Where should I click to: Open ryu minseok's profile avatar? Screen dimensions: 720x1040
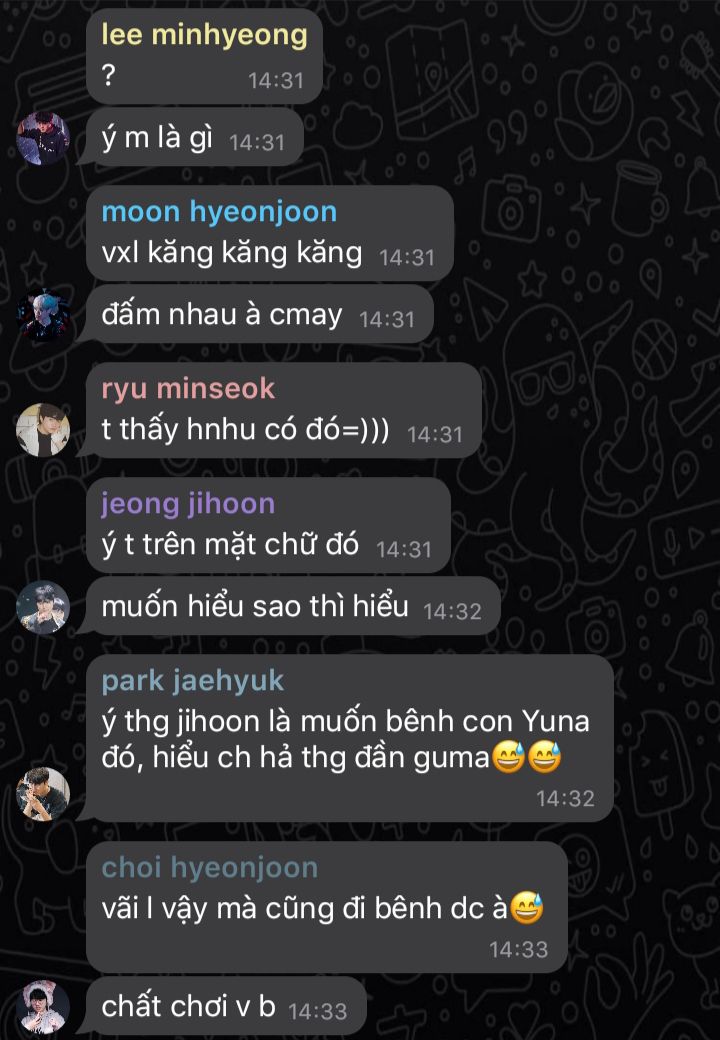tap(43, 430)
